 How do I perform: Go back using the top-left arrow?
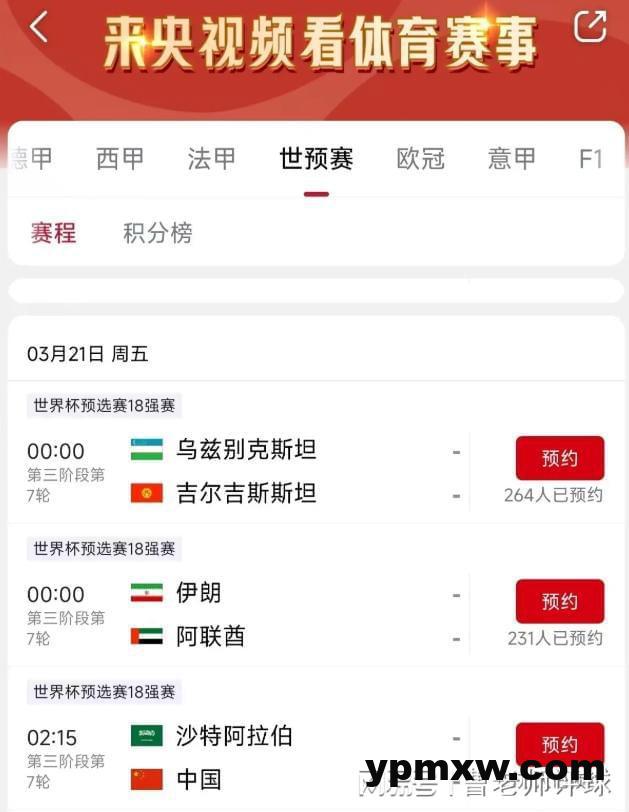(x=39, y=27)
